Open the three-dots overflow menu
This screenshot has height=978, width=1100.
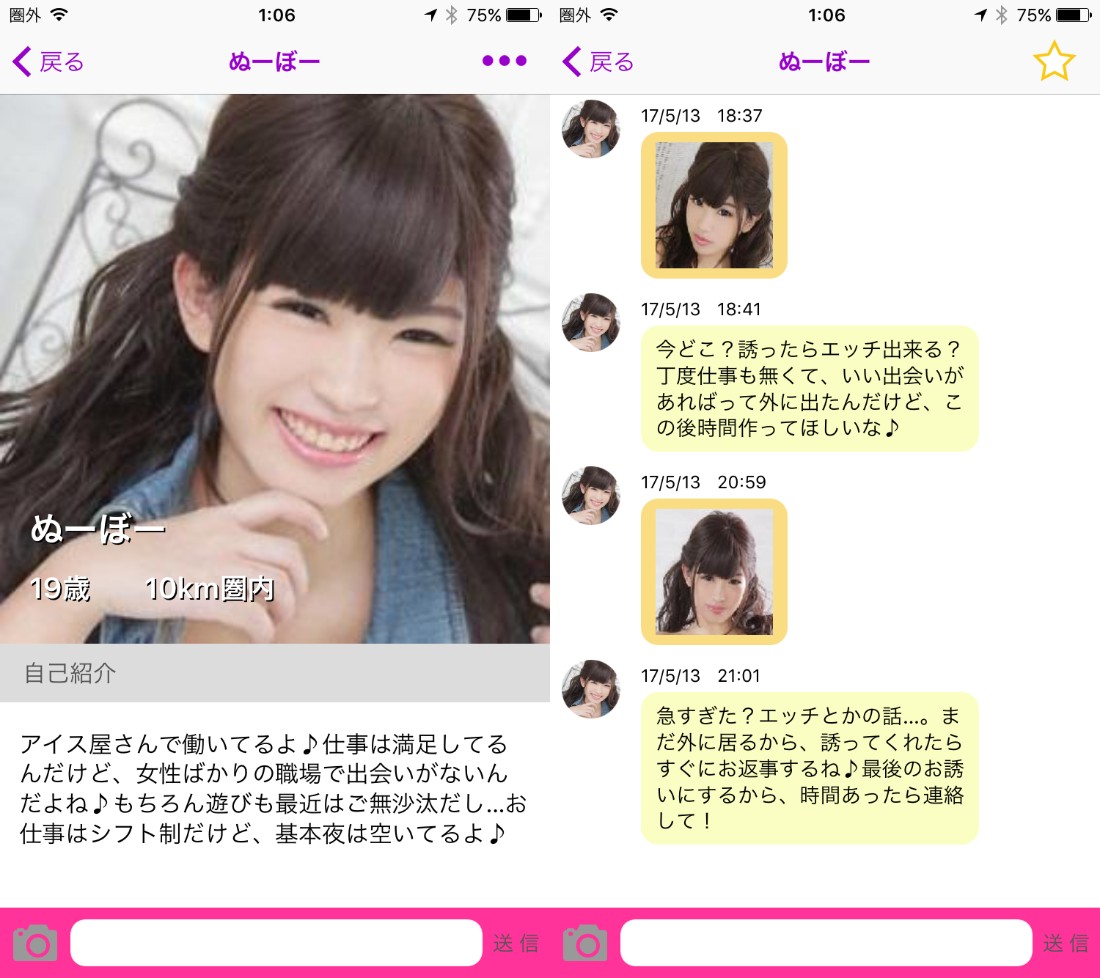(x=504, y=62)
